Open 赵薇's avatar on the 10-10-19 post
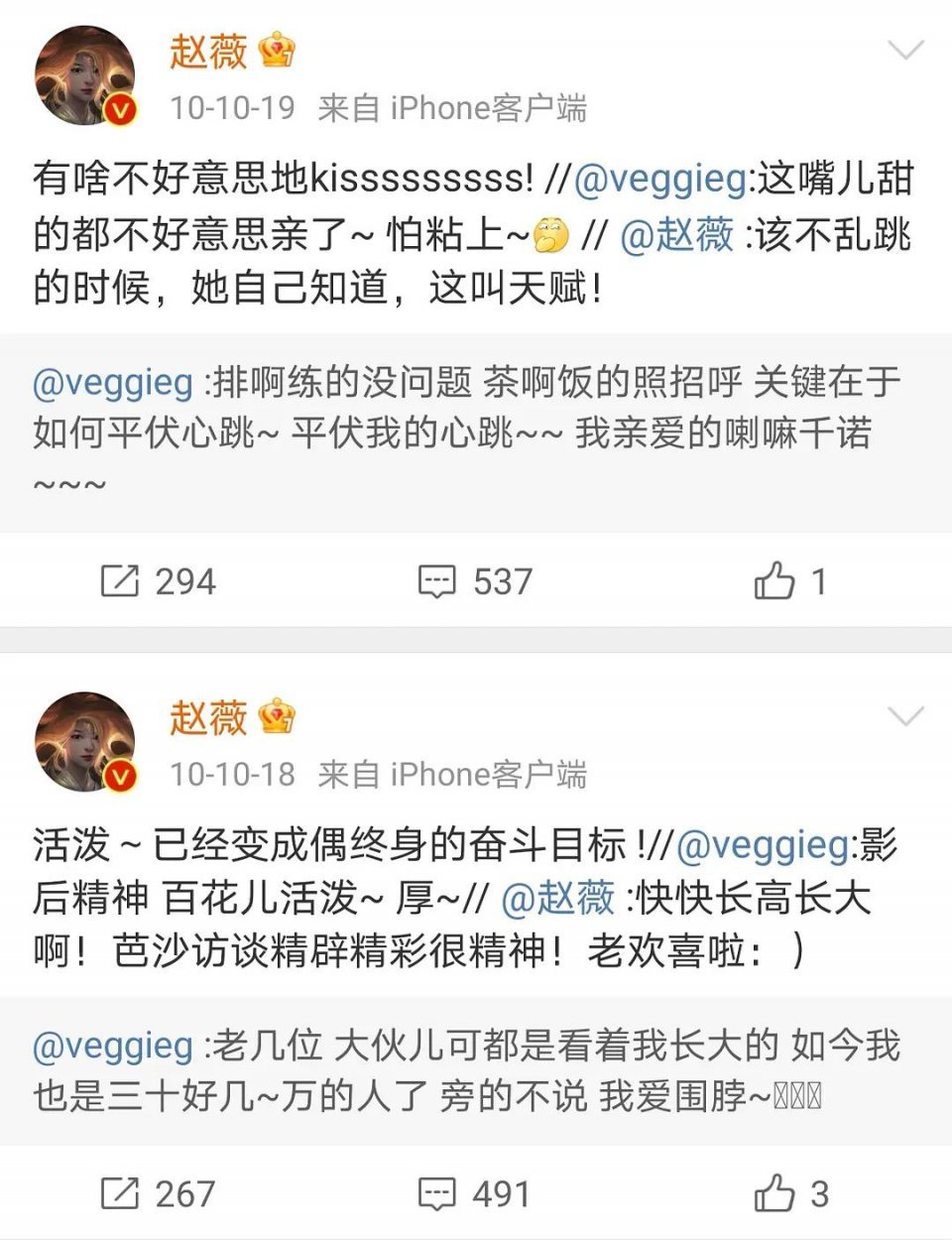This screenshot has height=1240, width=952. pos(84,75)
